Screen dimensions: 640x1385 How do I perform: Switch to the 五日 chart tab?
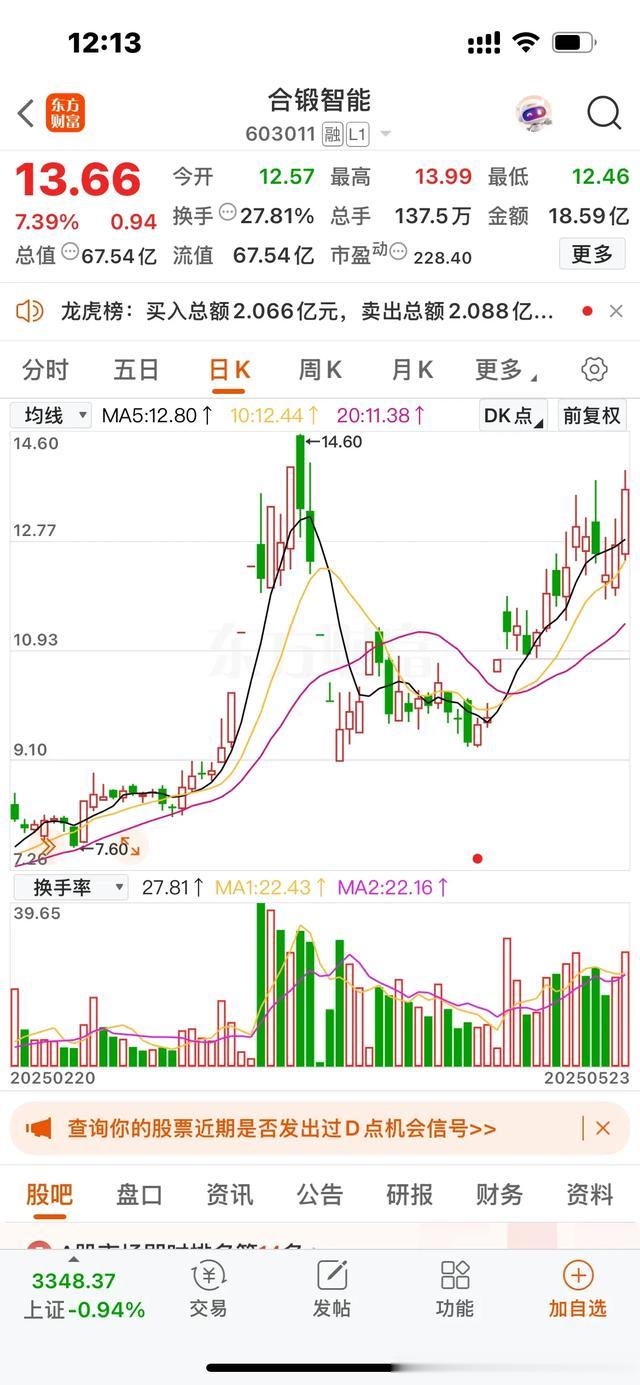[x=136, y=370]
